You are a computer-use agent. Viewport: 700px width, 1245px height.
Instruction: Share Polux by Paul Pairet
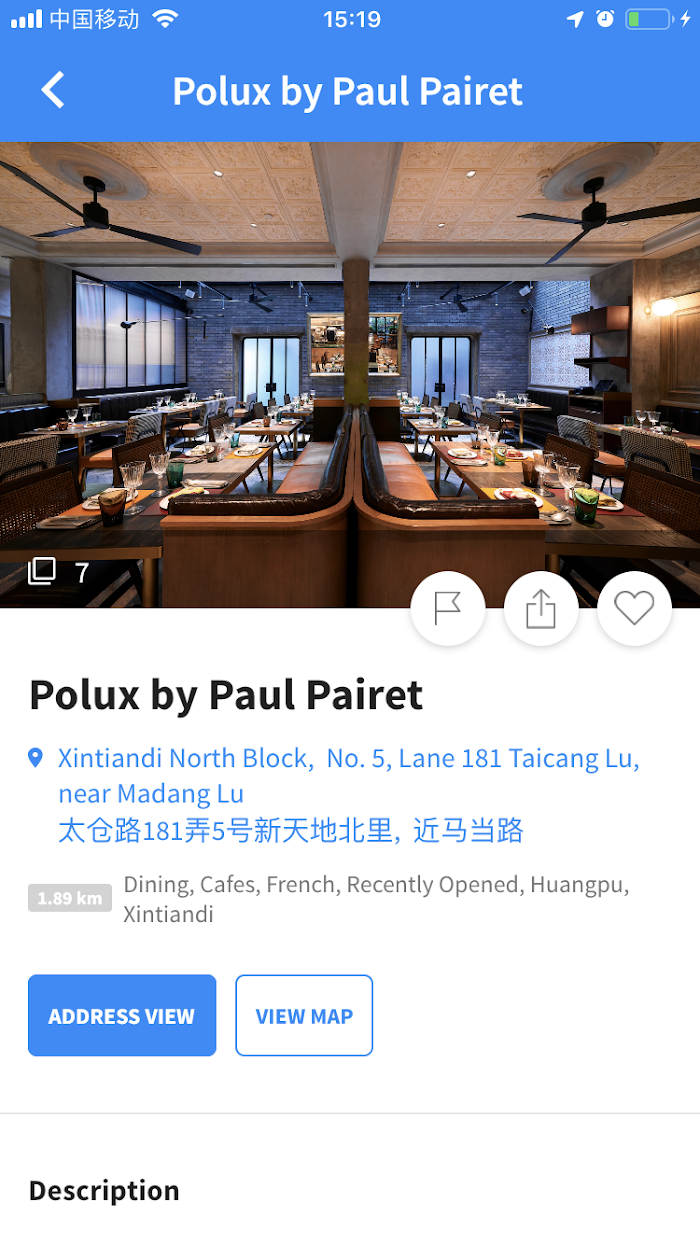[x=541, y=608]
